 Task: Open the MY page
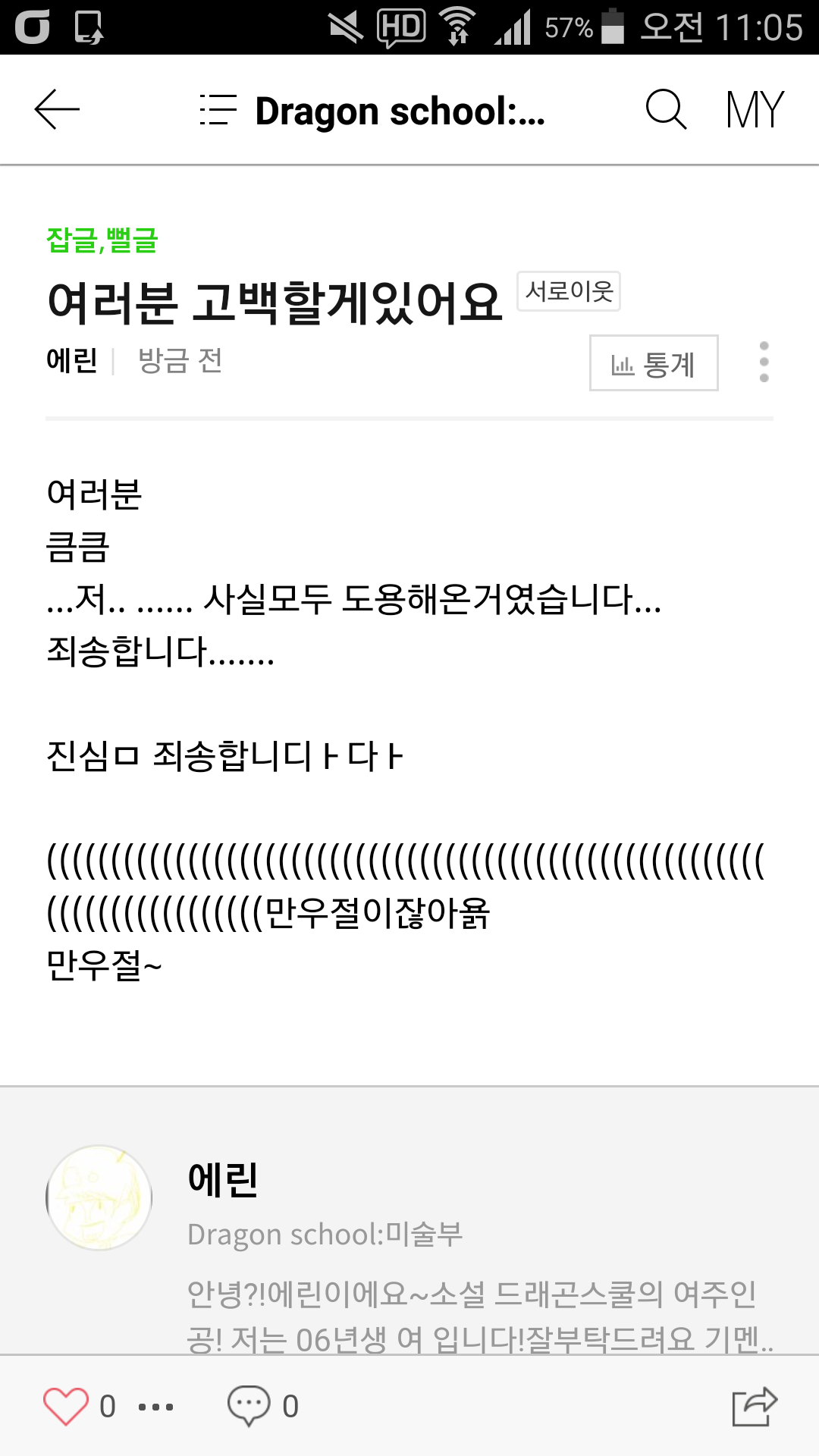pyautogui.click(x=754, y=110)
